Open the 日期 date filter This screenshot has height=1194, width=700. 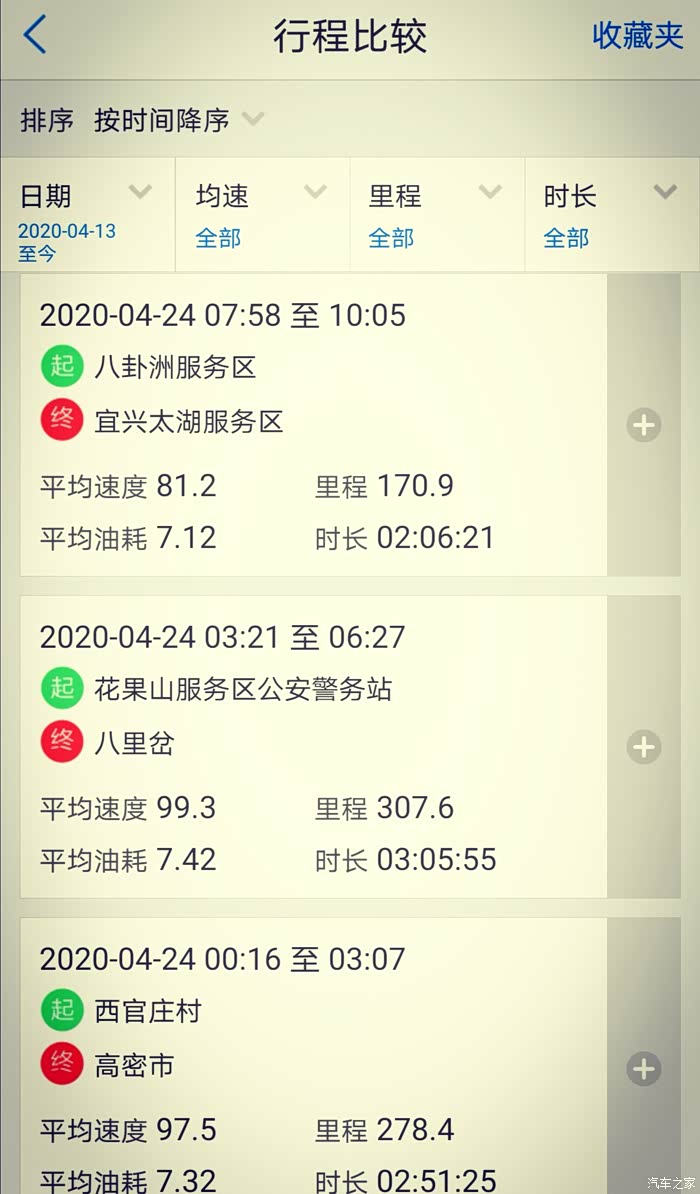(x=87, y=214)
